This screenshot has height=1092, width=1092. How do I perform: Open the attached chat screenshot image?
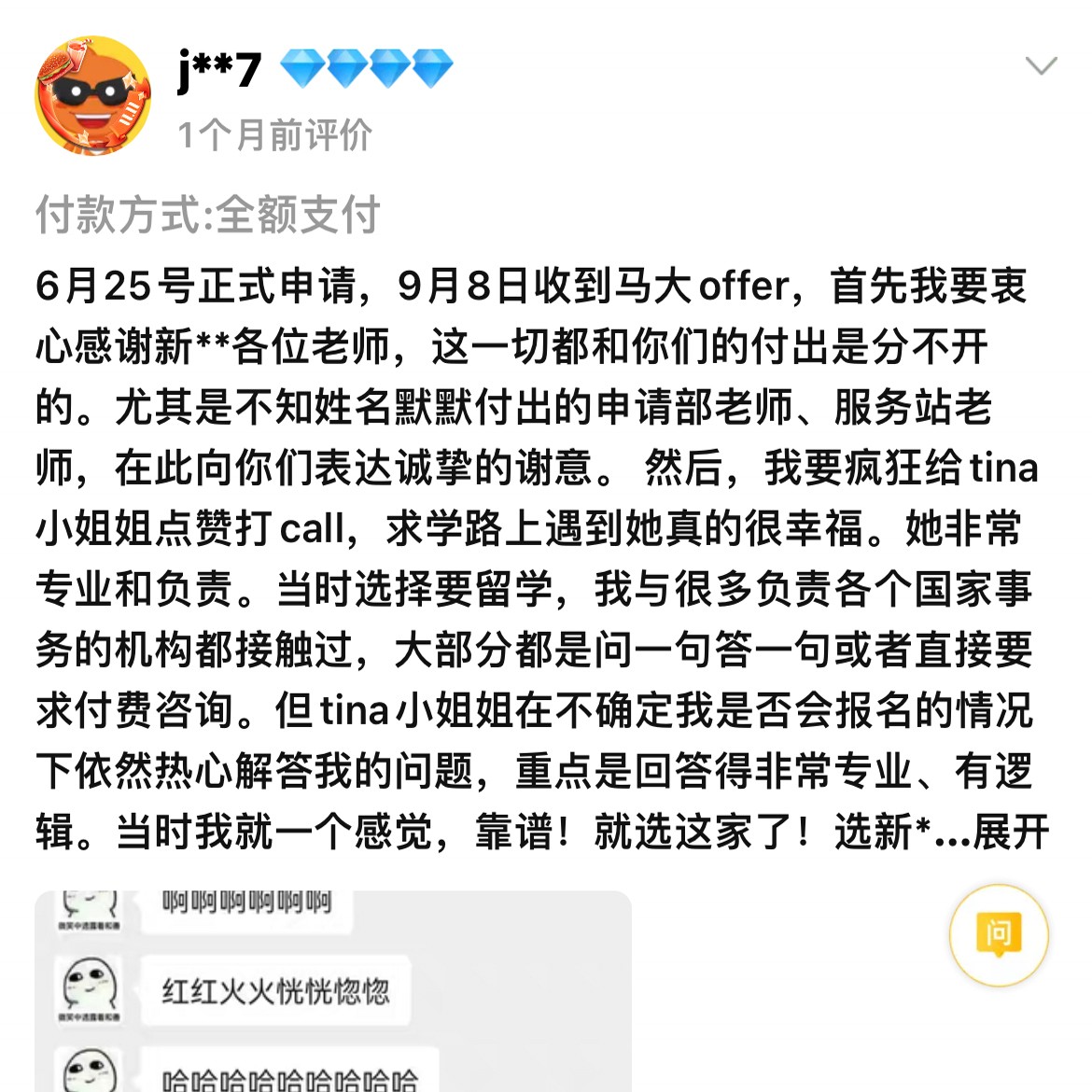coord(332,991)
